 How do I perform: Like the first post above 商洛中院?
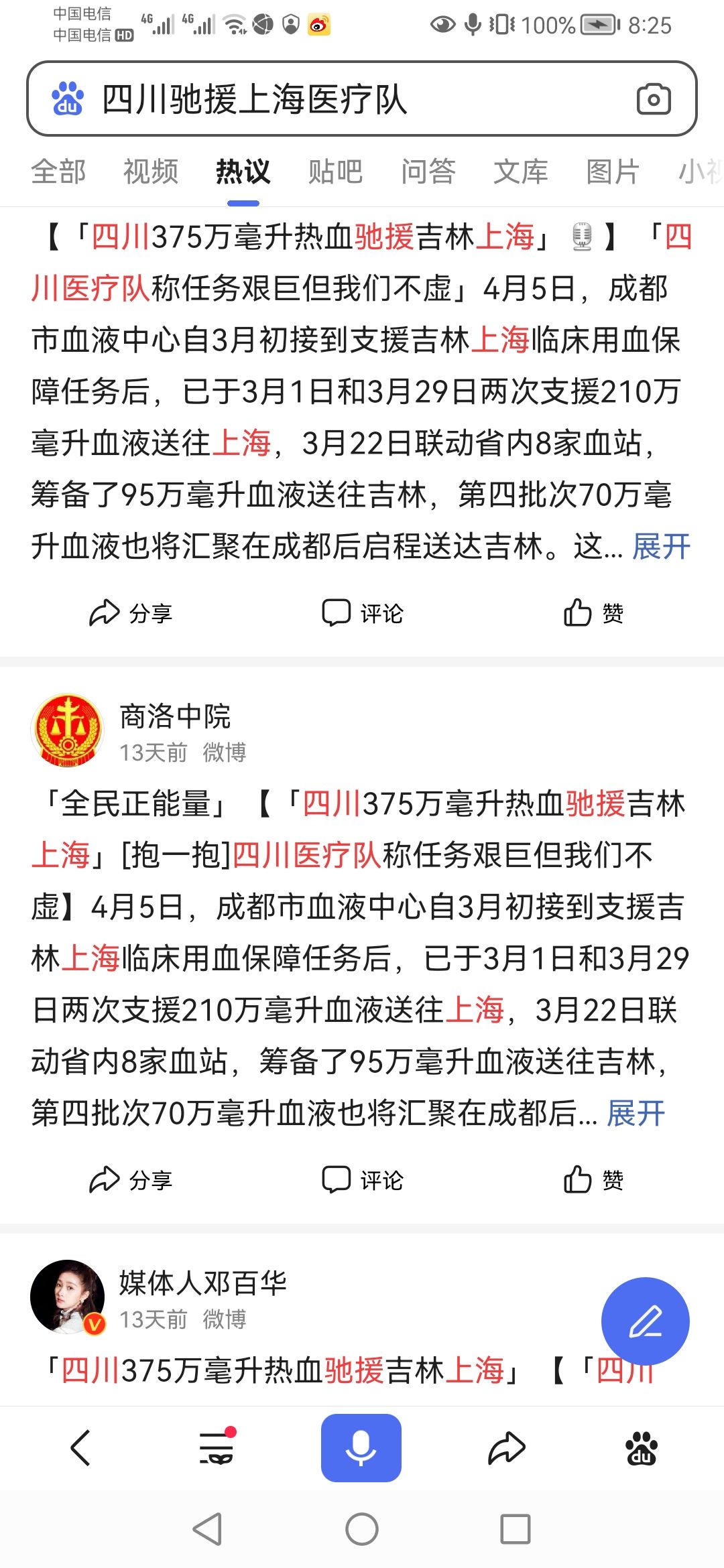593,613
